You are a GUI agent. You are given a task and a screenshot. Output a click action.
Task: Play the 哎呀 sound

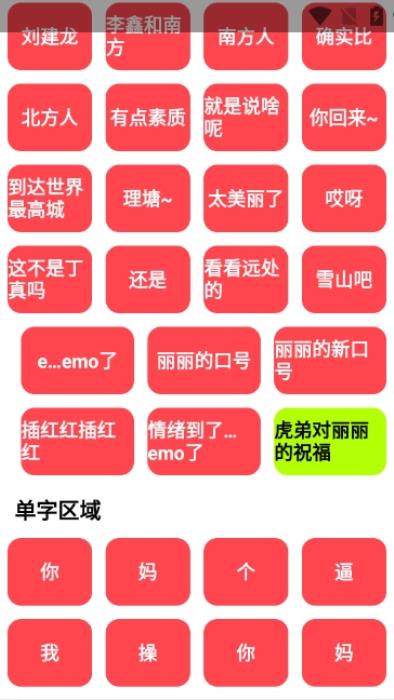click(344, 198)
